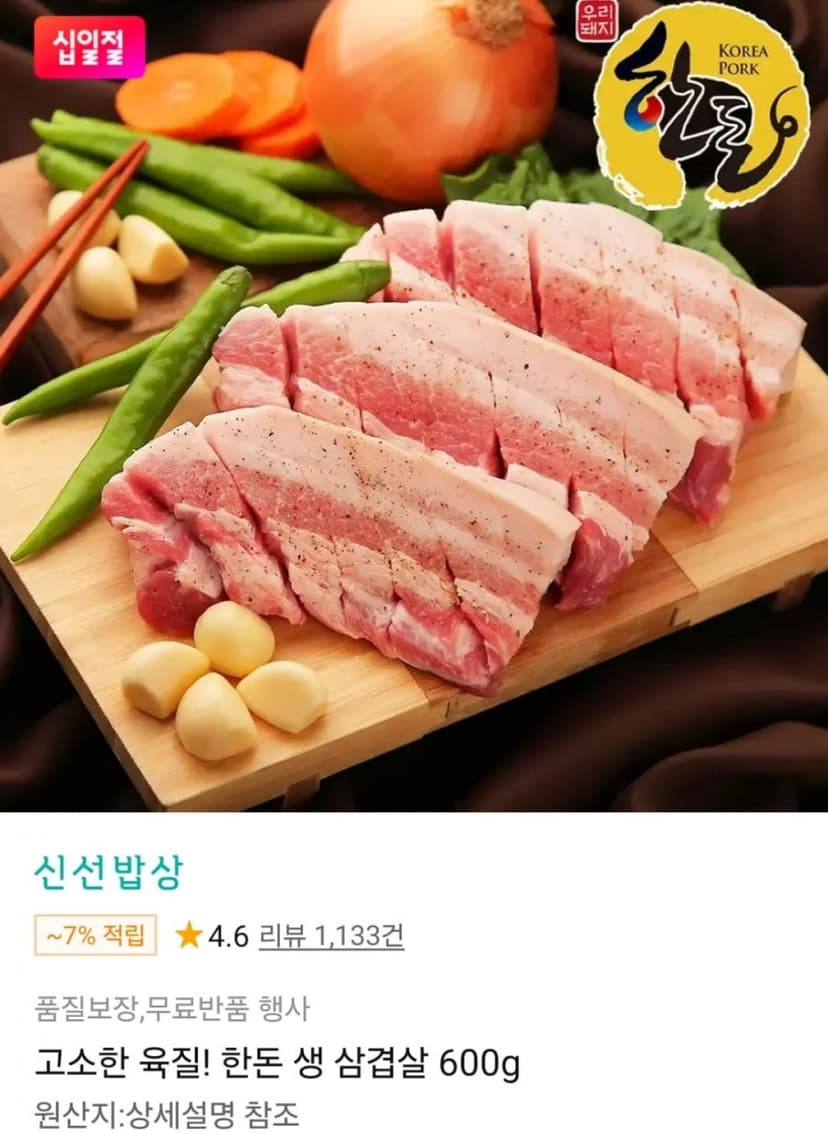This screenshot has height=1134, width=828.
Task: View the pork belly product image
Action: pyautogui.click(x=414, y=406)
